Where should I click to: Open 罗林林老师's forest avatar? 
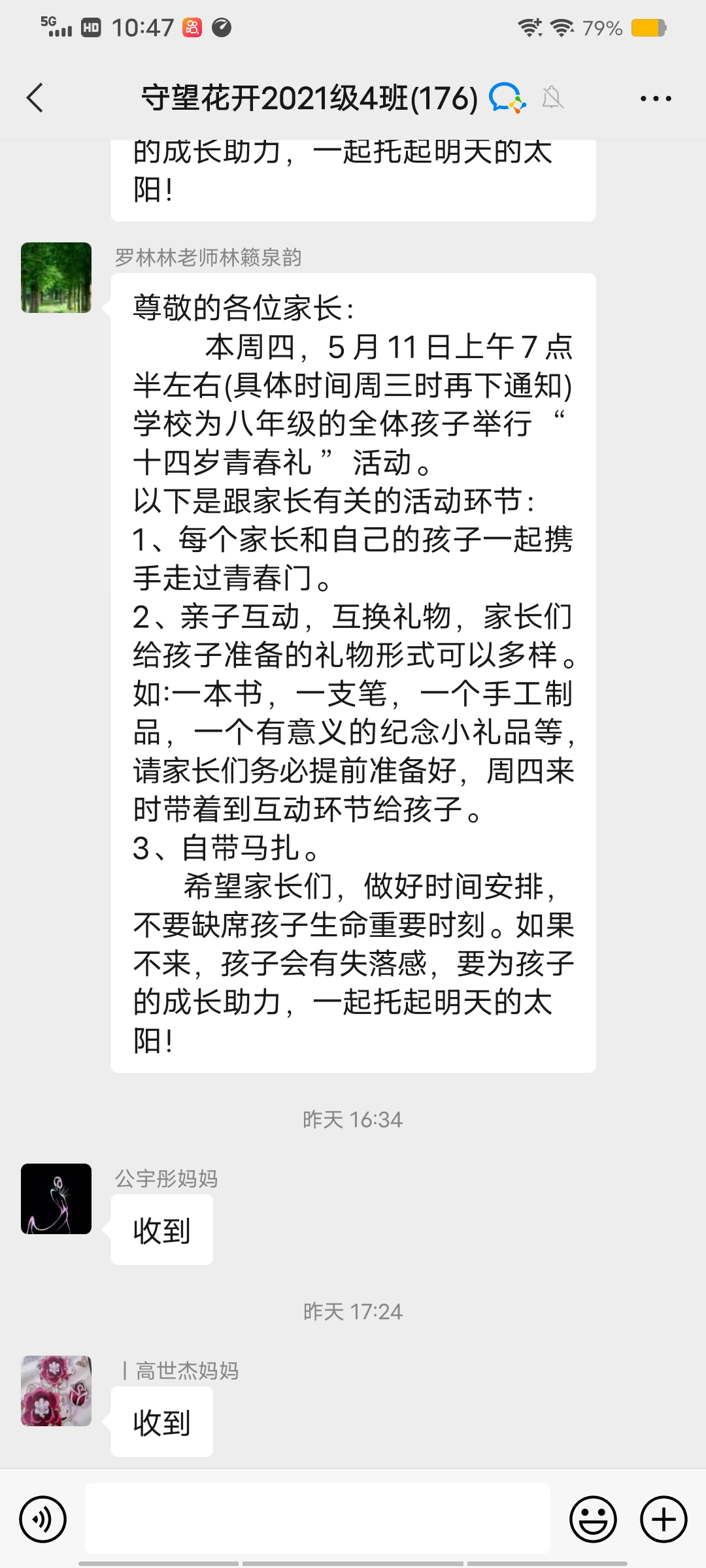[x=56, y=277]
